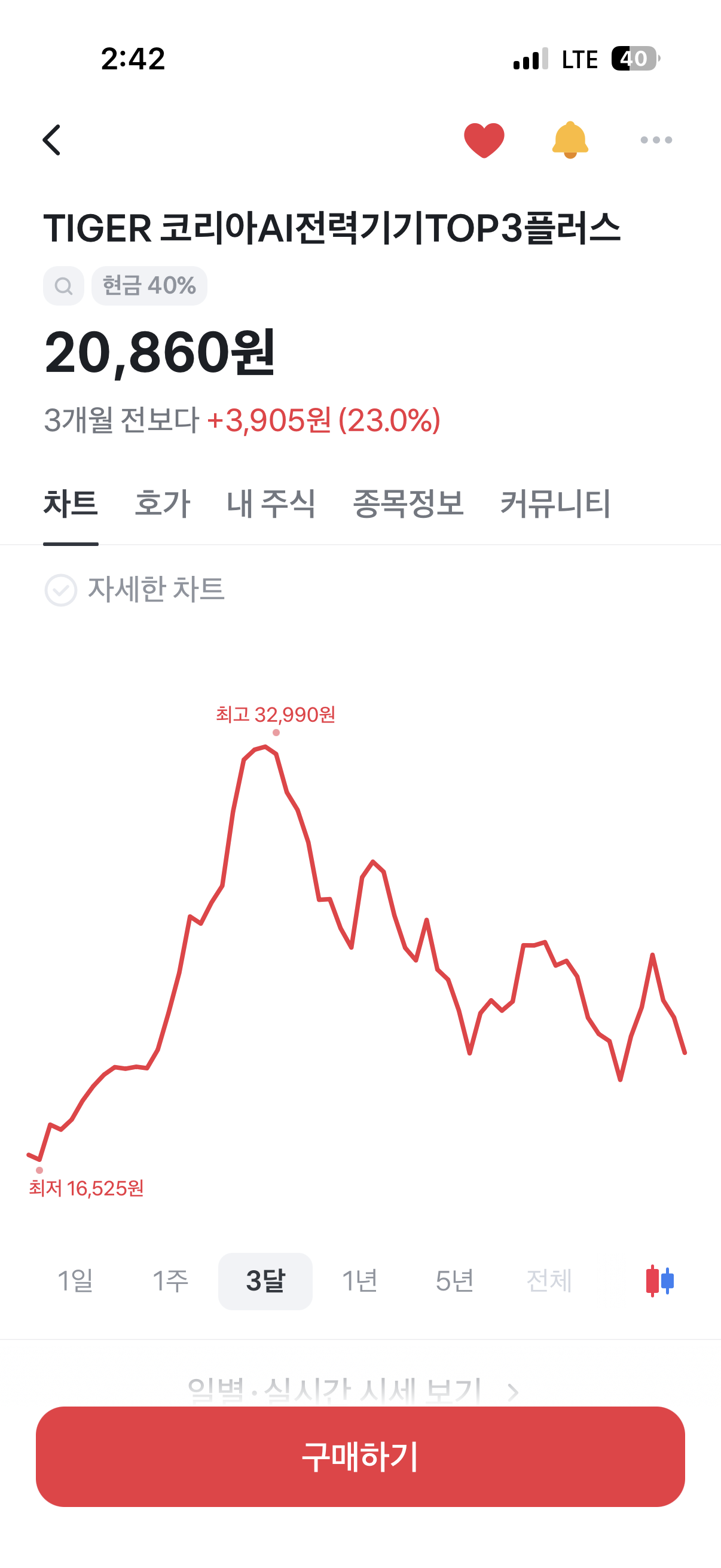This screenshot has height=1568, width=721.
Task: Switch to the candlestick chart view
Action: [x=659, y=1281]
